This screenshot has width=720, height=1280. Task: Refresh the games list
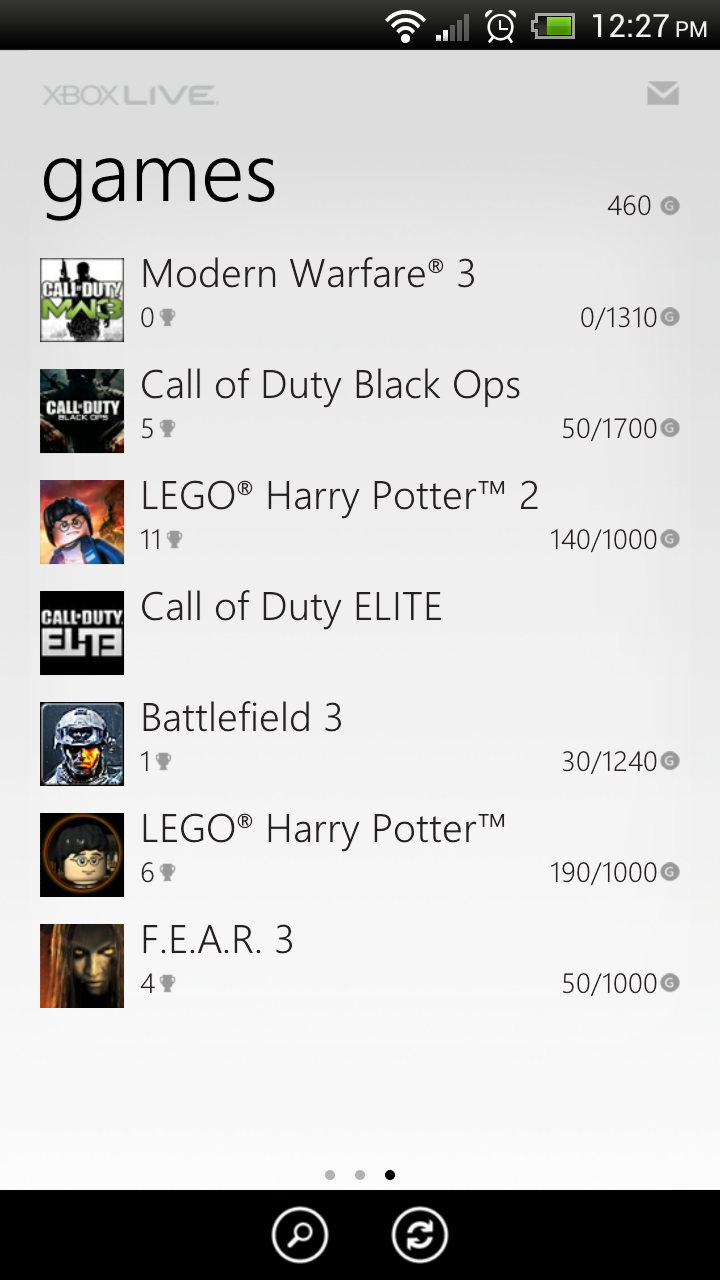click(x=420, y=1235)
